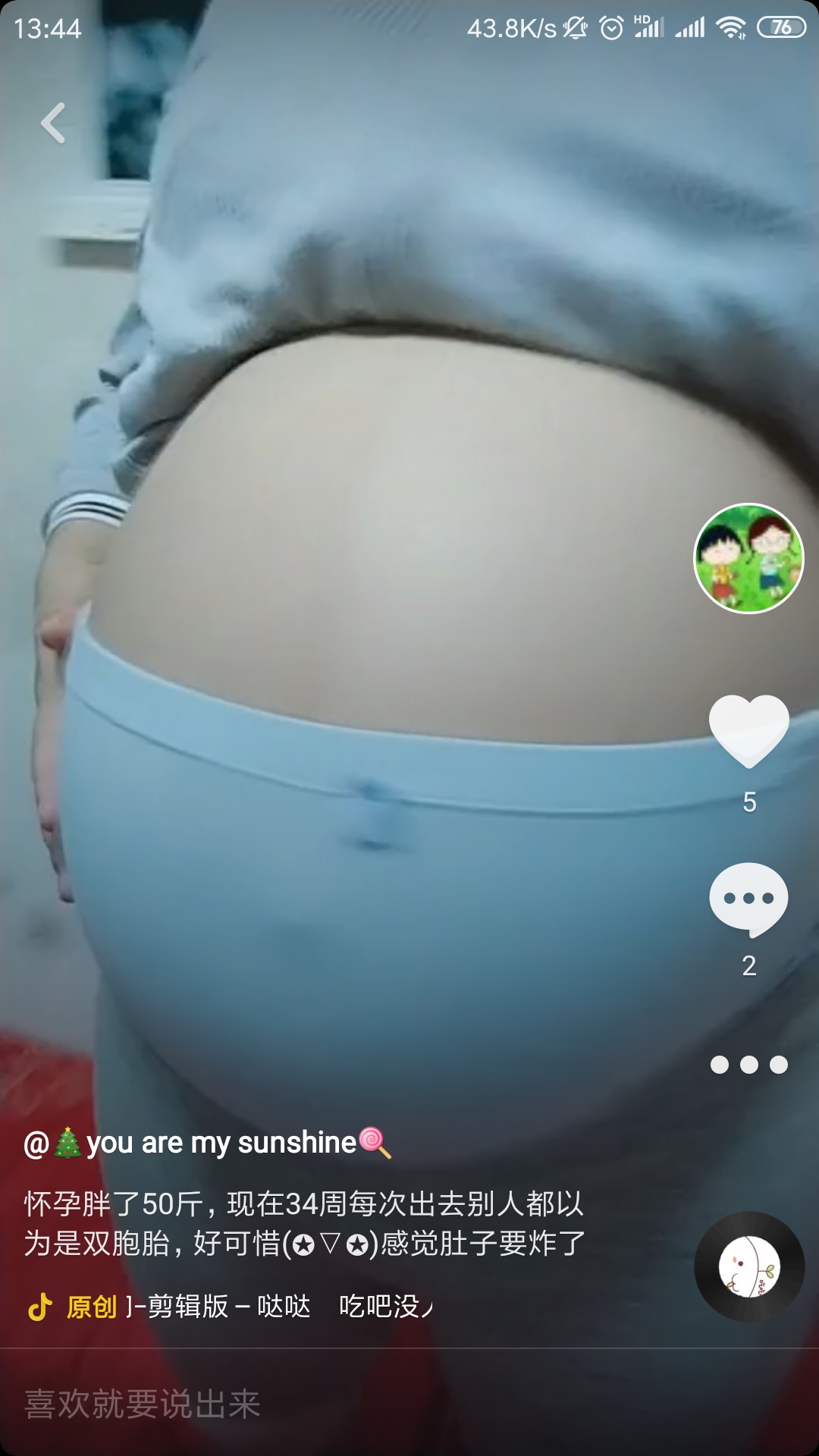
Task: Go back using the top-left arrow
Action: click(x=53, y=123)
